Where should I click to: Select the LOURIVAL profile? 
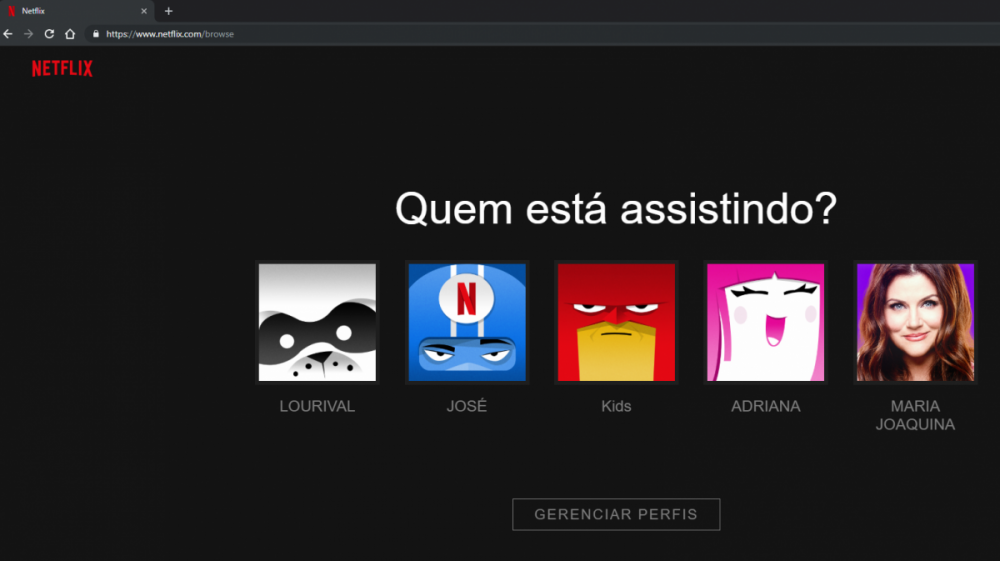pyautogui.click(x=317, y=322)
